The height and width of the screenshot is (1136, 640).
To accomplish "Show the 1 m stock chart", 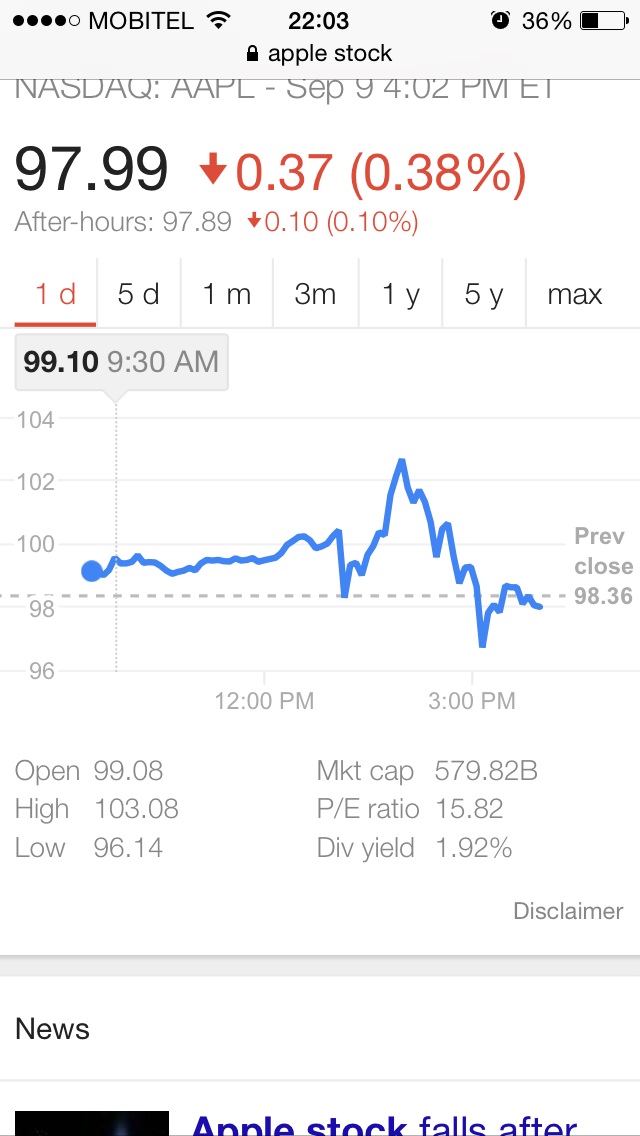I will coord(227,294).
